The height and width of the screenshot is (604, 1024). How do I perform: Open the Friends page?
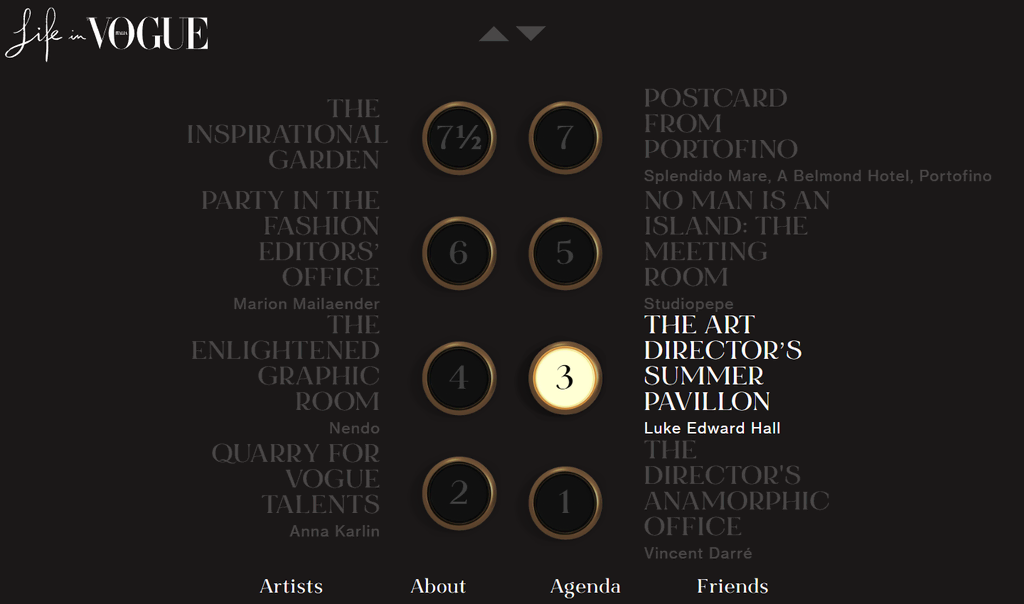click(732, 587)
